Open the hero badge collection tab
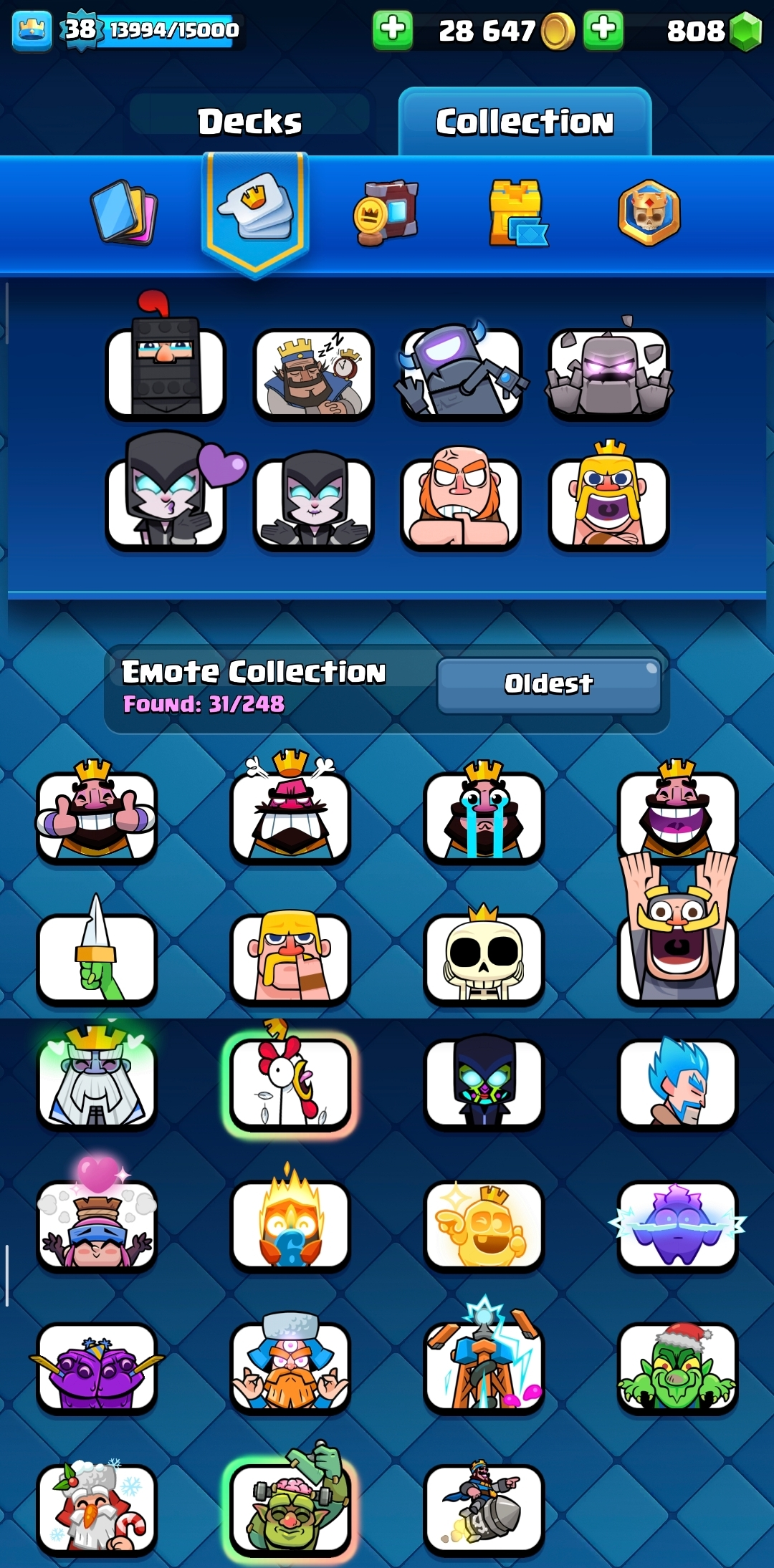 [x=649, y=213]
